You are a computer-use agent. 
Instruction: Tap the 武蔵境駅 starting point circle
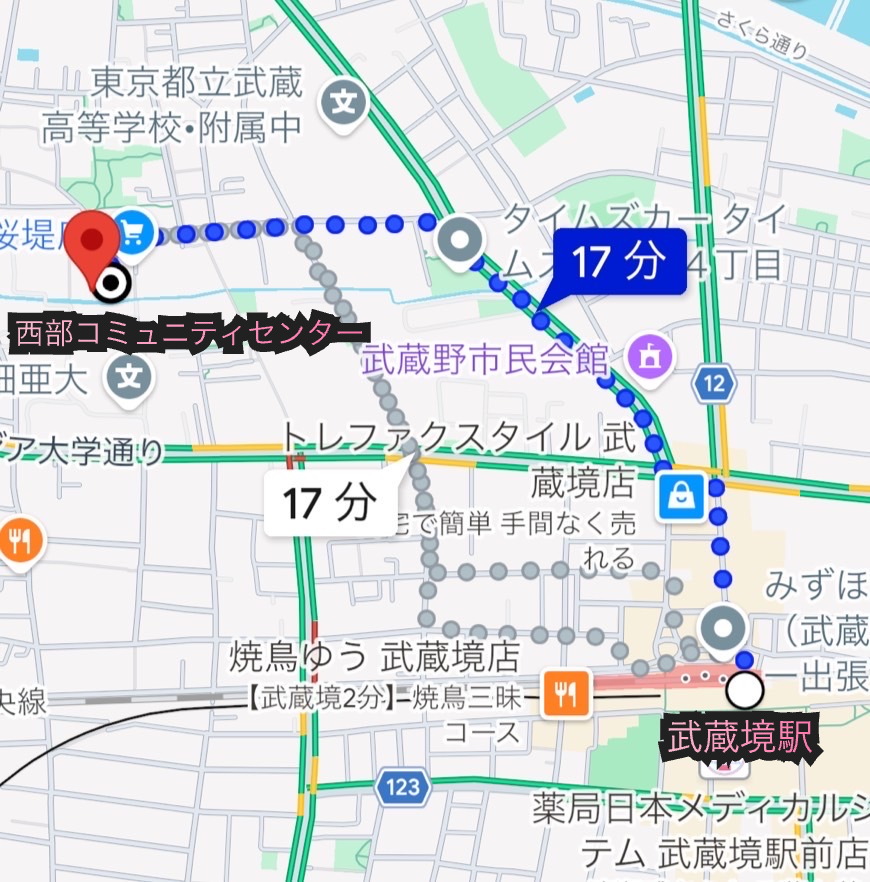745,690
